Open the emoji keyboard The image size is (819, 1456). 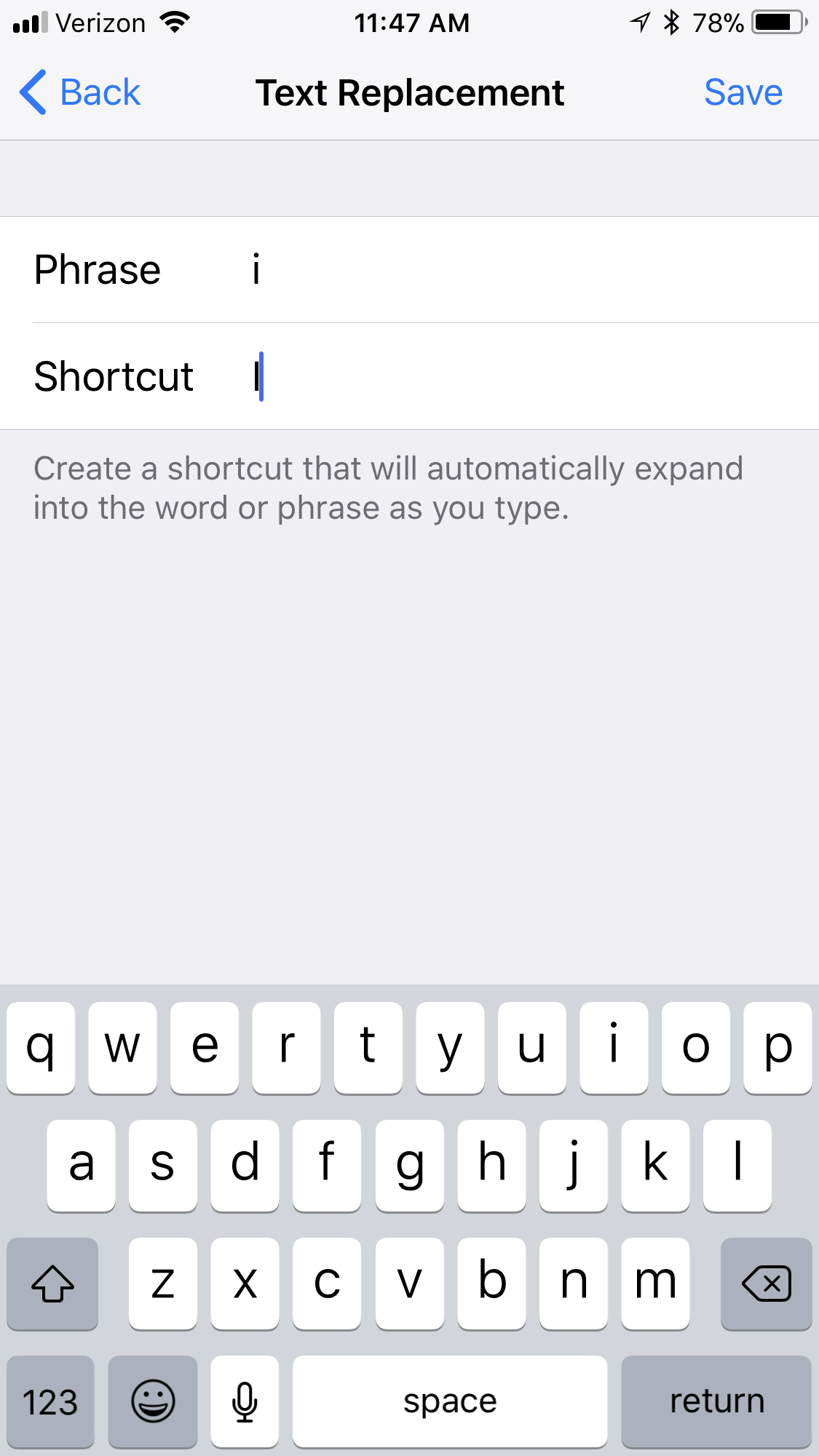click(x=153, y=1401)
